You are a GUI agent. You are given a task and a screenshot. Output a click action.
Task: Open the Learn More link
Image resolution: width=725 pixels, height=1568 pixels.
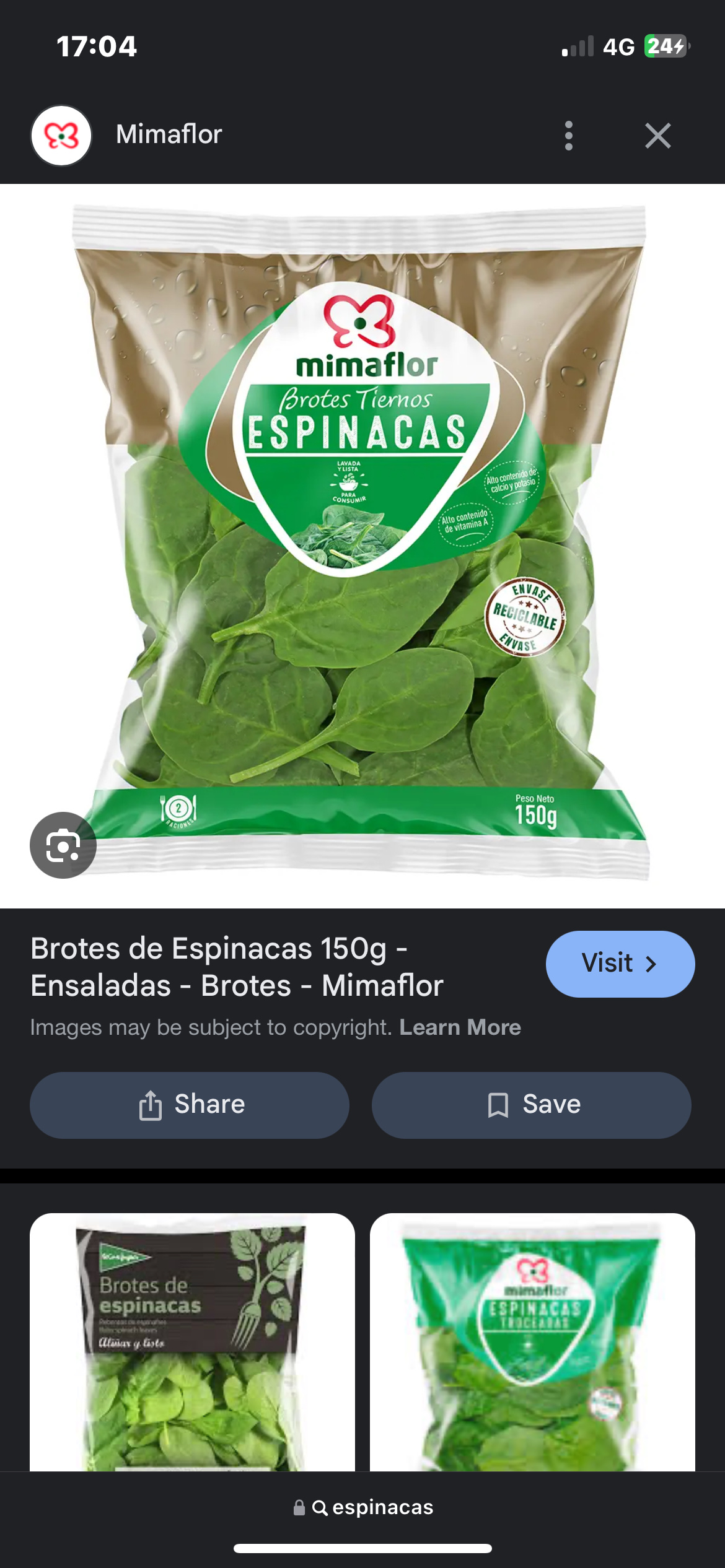(x=459, y=1026)
